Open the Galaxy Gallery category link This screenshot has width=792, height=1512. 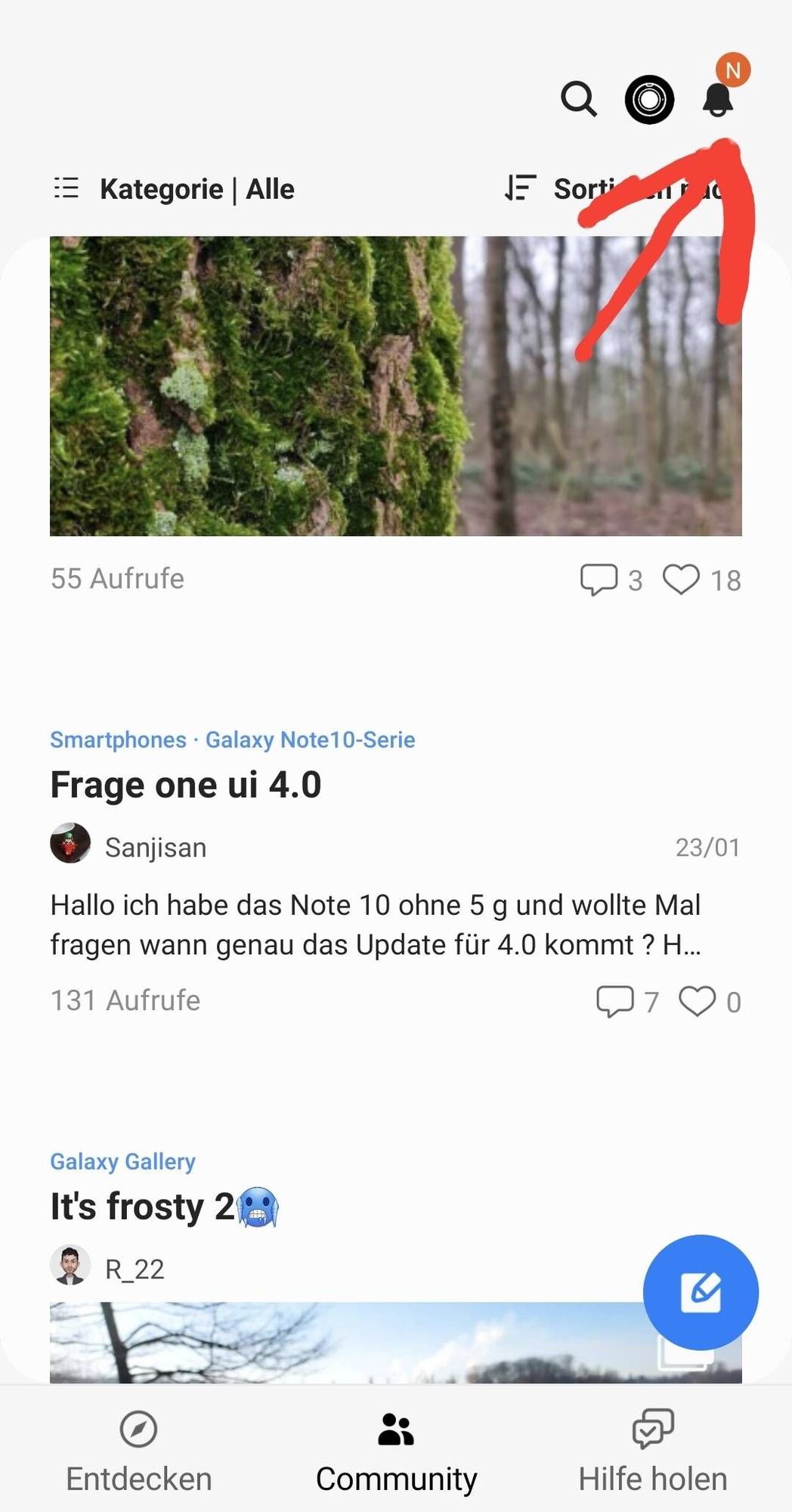122,1162
